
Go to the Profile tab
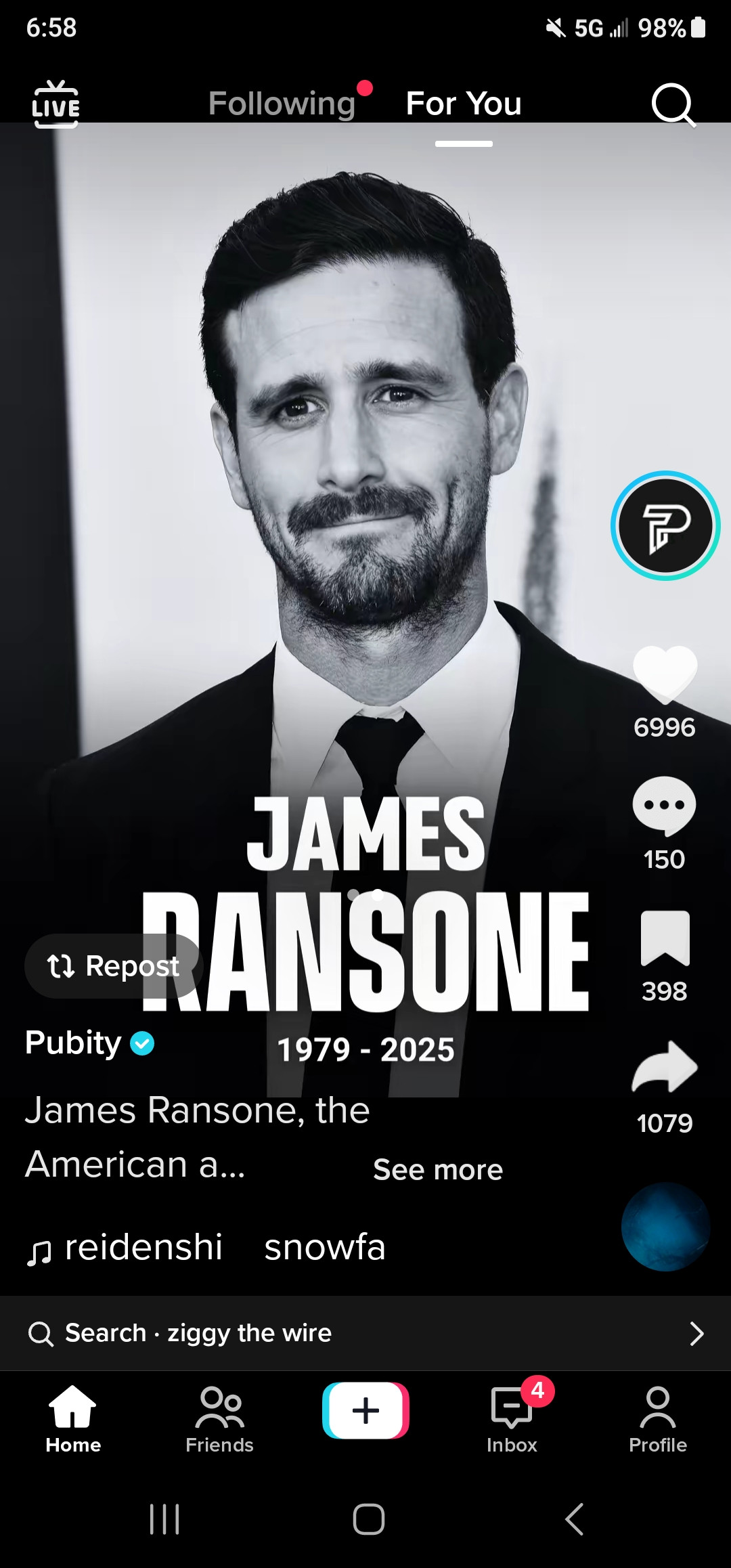657,1420
